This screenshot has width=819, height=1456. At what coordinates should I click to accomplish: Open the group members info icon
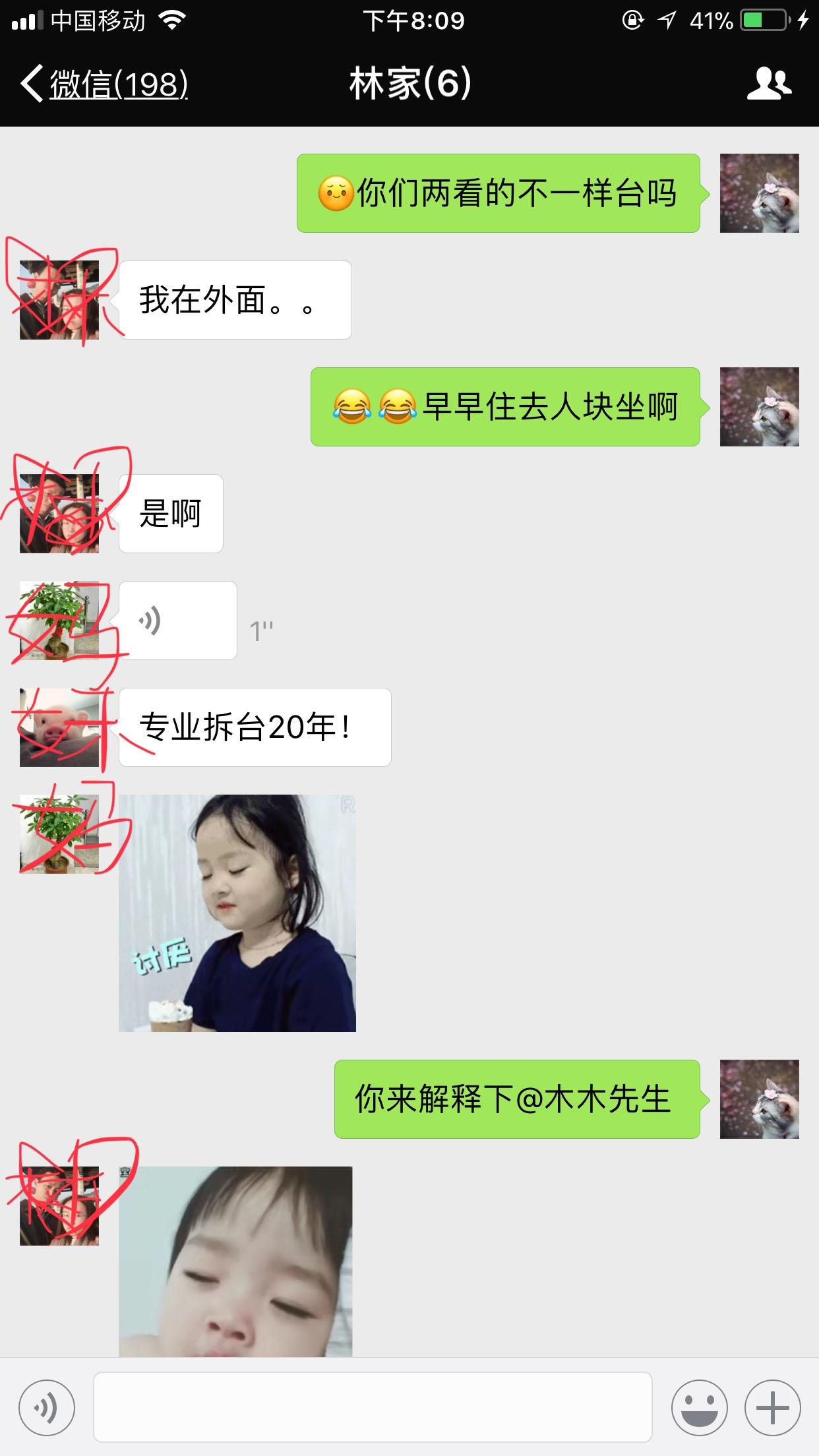pos(769,84)
